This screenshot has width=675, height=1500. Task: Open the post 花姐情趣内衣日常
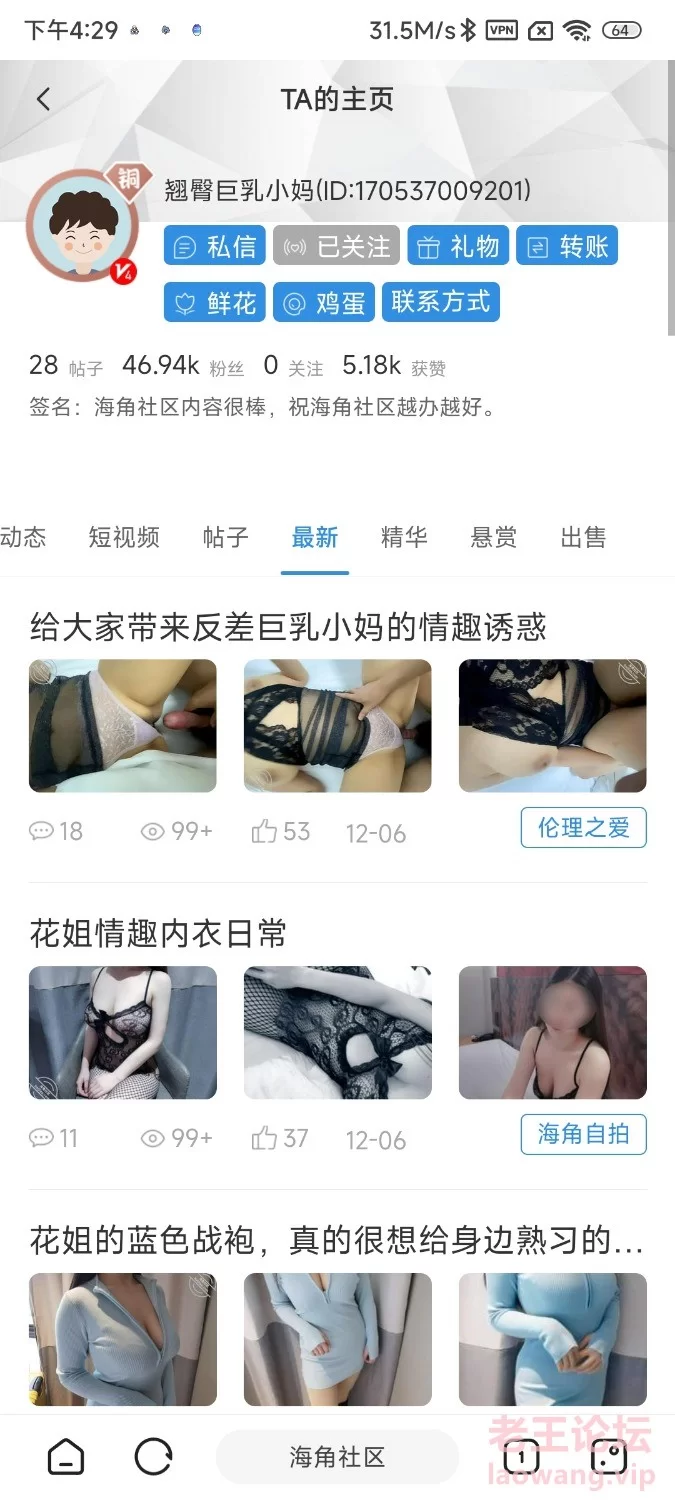tap(160, 933)
